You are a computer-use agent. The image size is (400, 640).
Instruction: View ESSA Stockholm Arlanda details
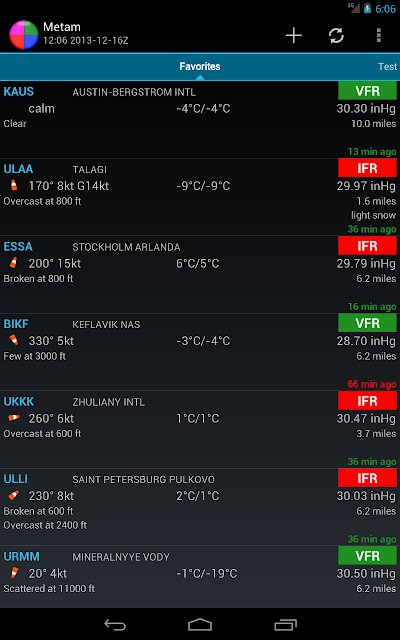(200, 275)
